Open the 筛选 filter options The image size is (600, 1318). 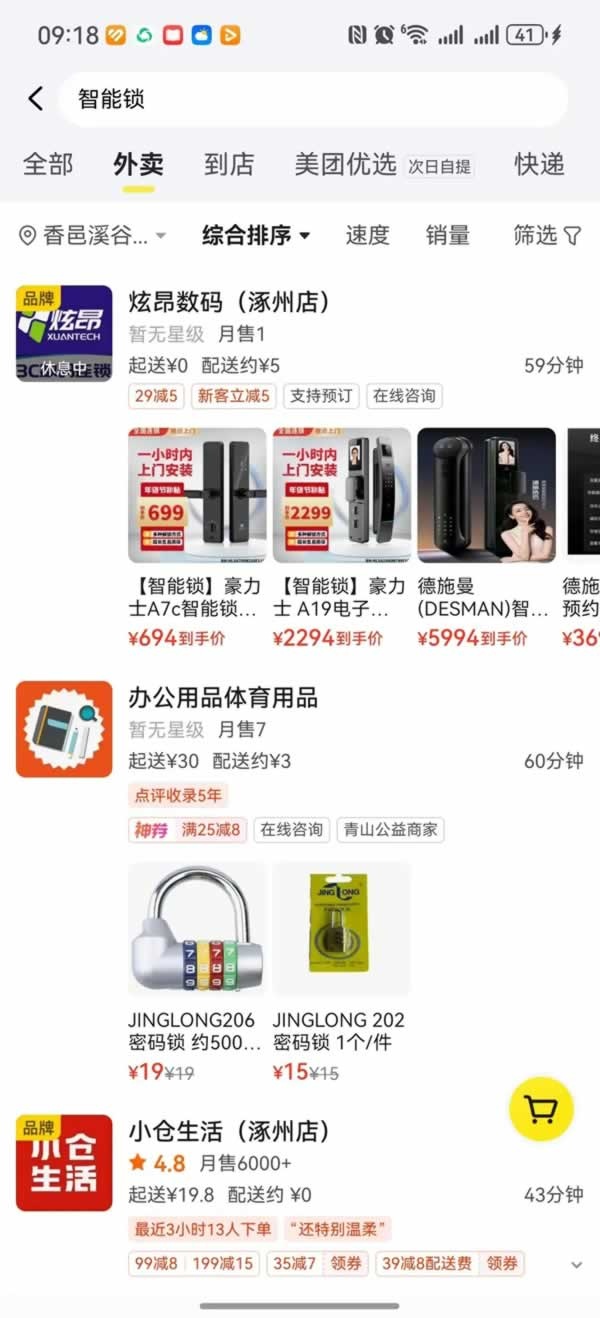[x=546, y=236]
